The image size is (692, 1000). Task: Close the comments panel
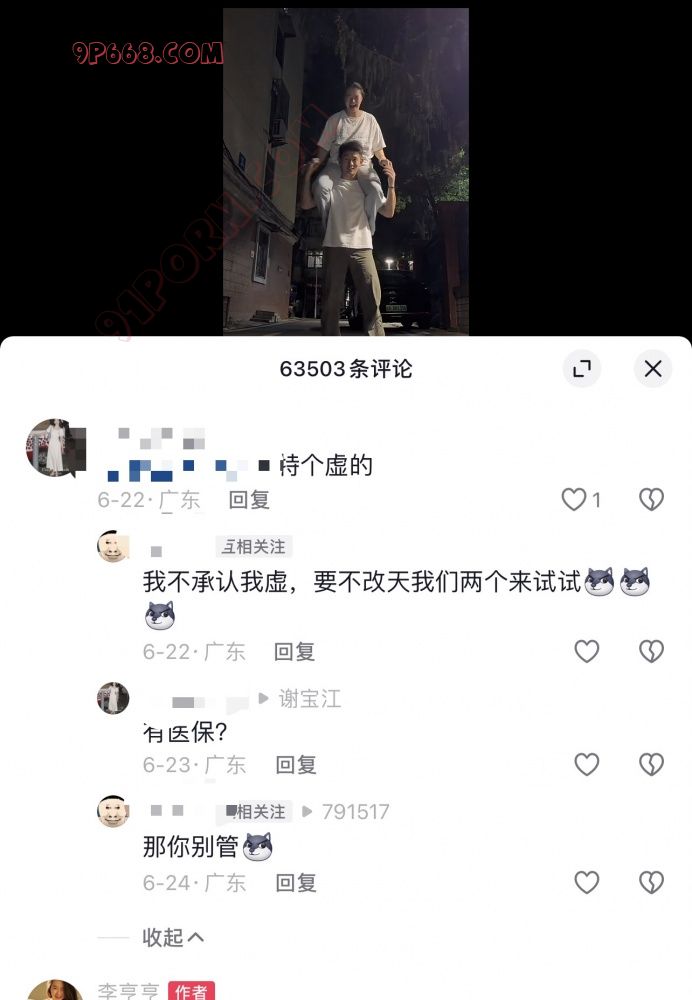click(x=653, y=369)
